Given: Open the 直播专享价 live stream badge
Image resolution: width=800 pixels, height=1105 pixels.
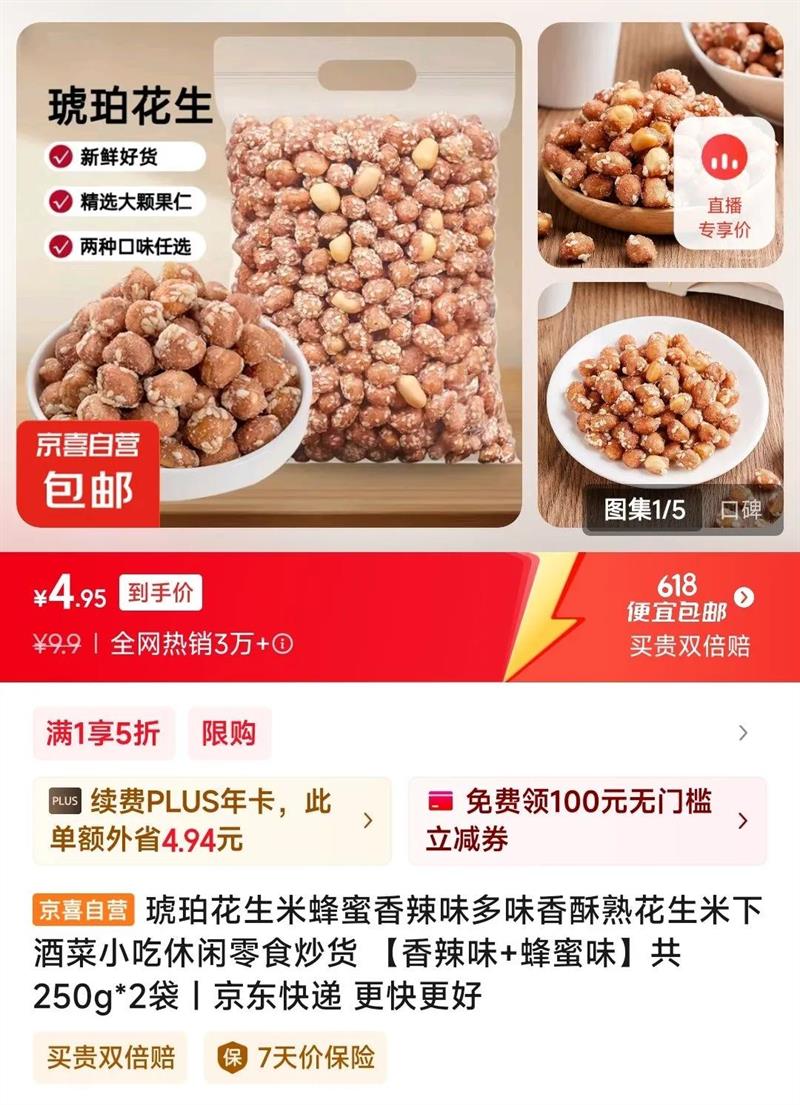Looking at the screenshot, I should pos(725,183).
